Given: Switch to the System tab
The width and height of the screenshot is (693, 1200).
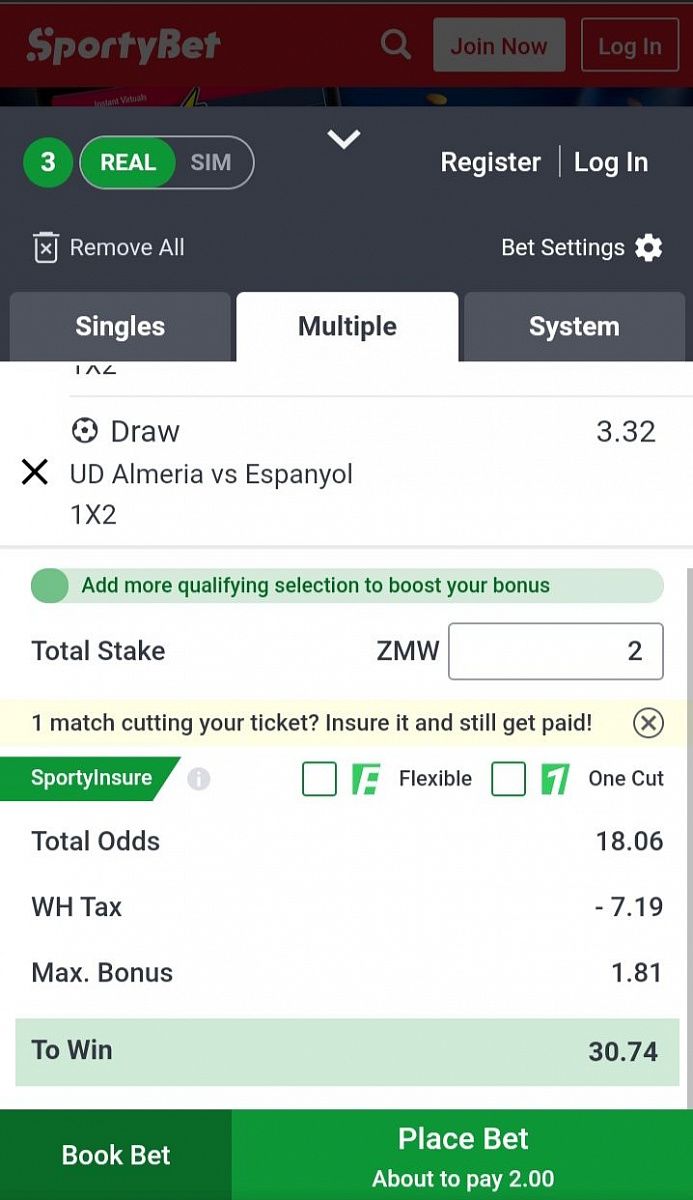Looking at the screenshot, I should [x=573, y=327].
